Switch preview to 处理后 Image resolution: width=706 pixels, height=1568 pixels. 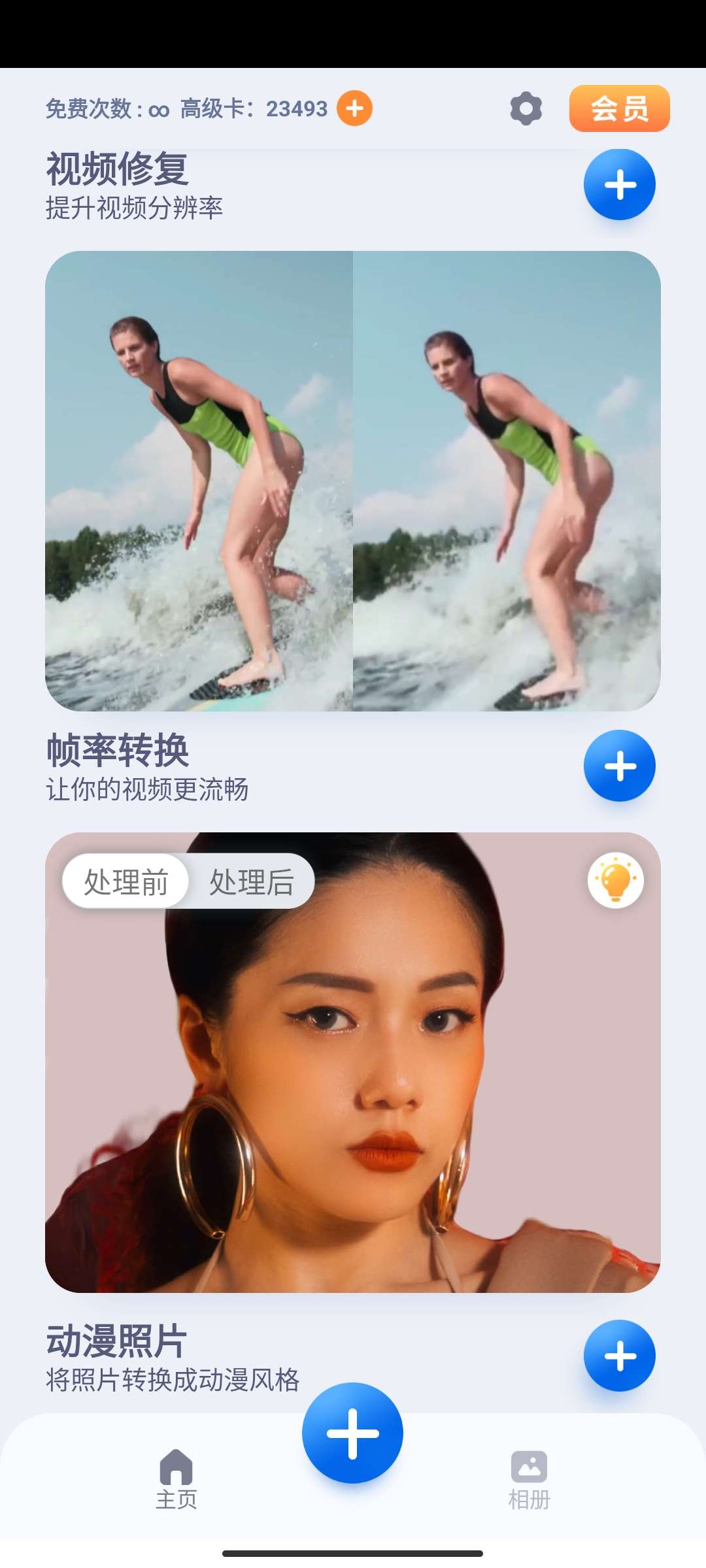[x=252, y=881]
